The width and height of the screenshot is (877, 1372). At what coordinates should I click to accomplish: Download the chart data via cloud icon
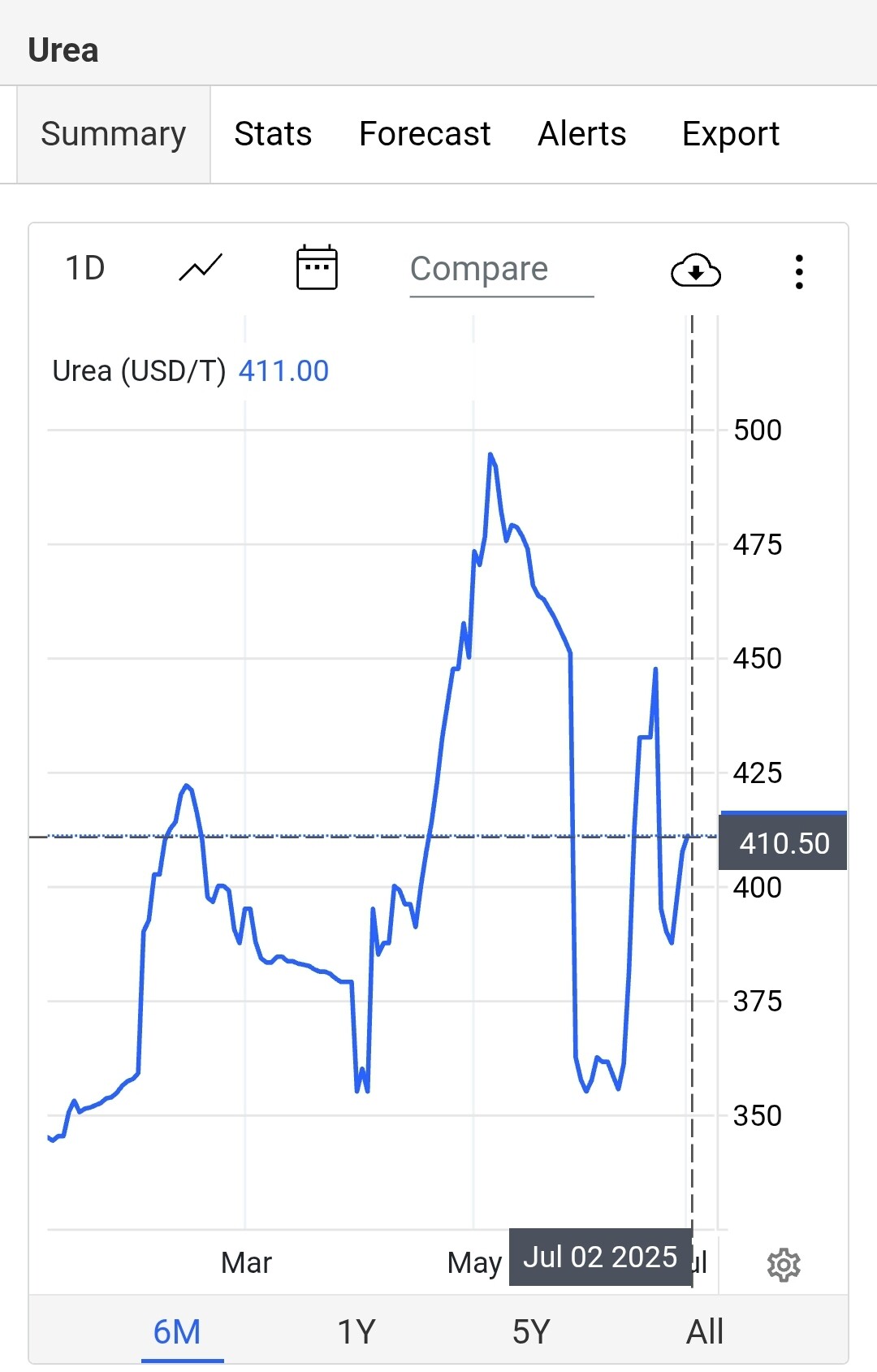[696, 271]
